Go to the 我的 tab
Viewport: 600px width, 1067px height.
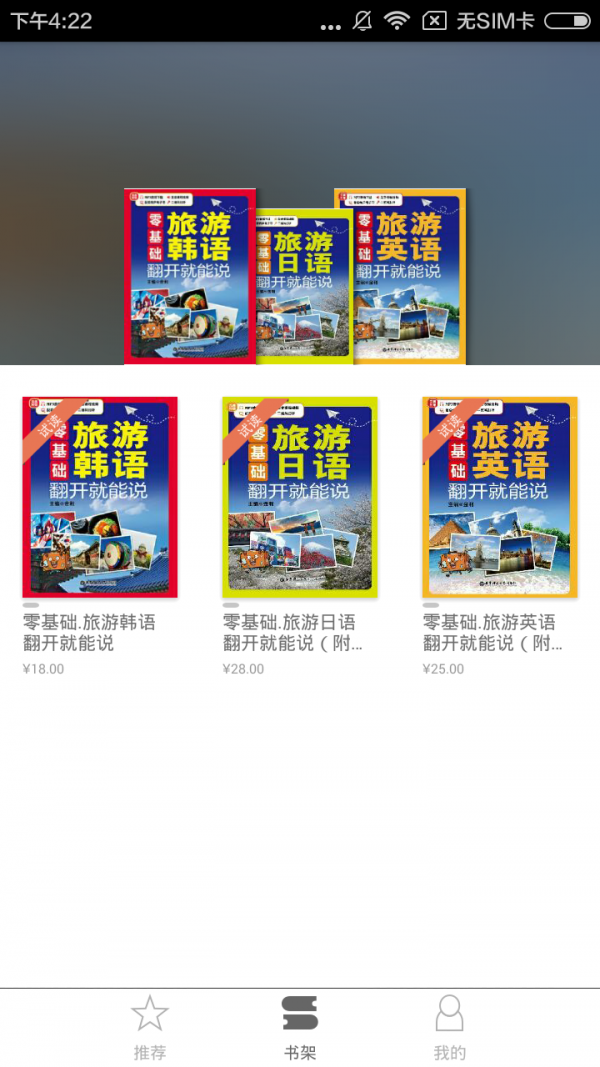tap(450, 1027)
